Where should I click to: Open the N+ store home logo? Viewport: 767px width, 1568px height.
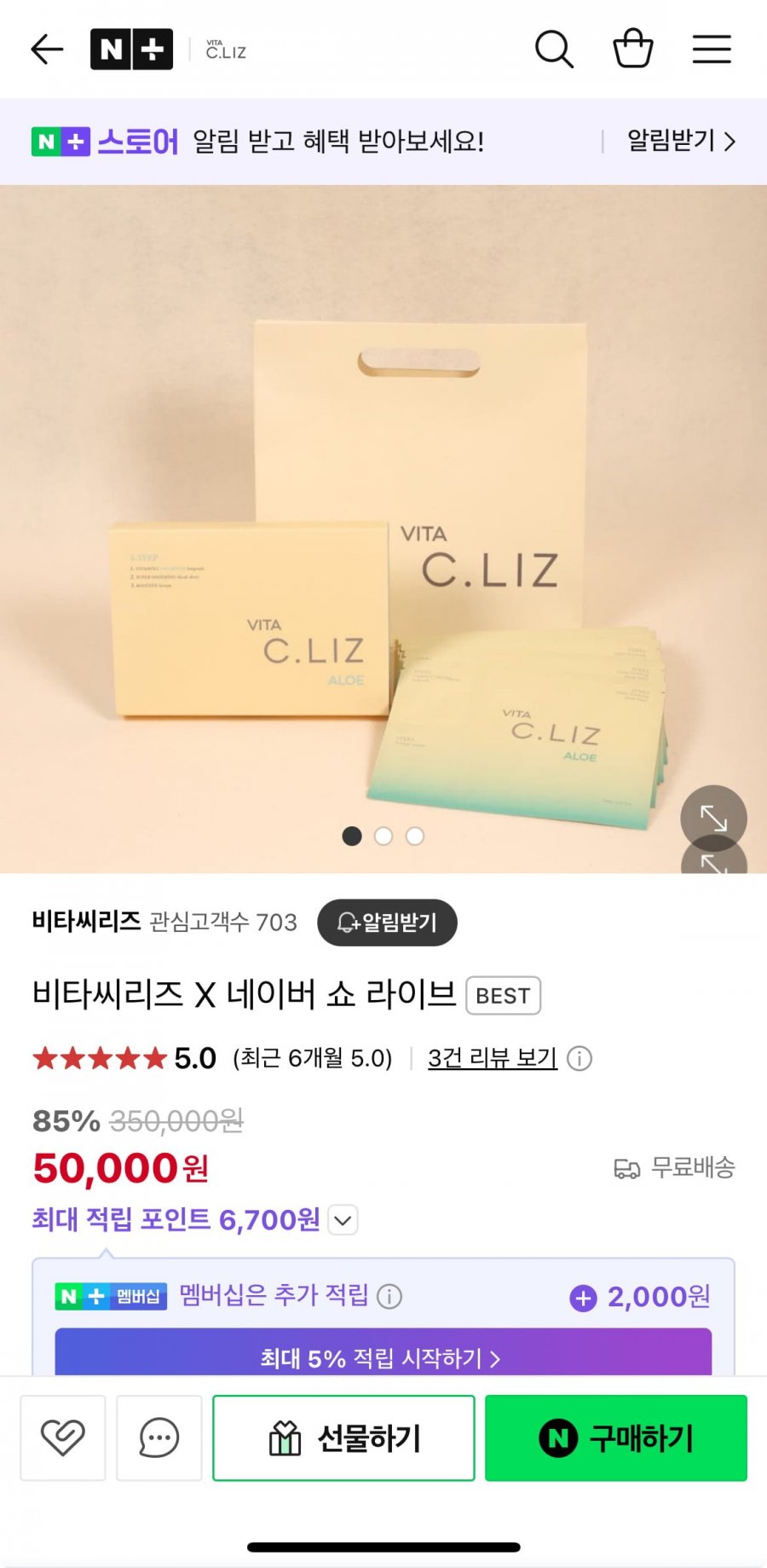131,49
